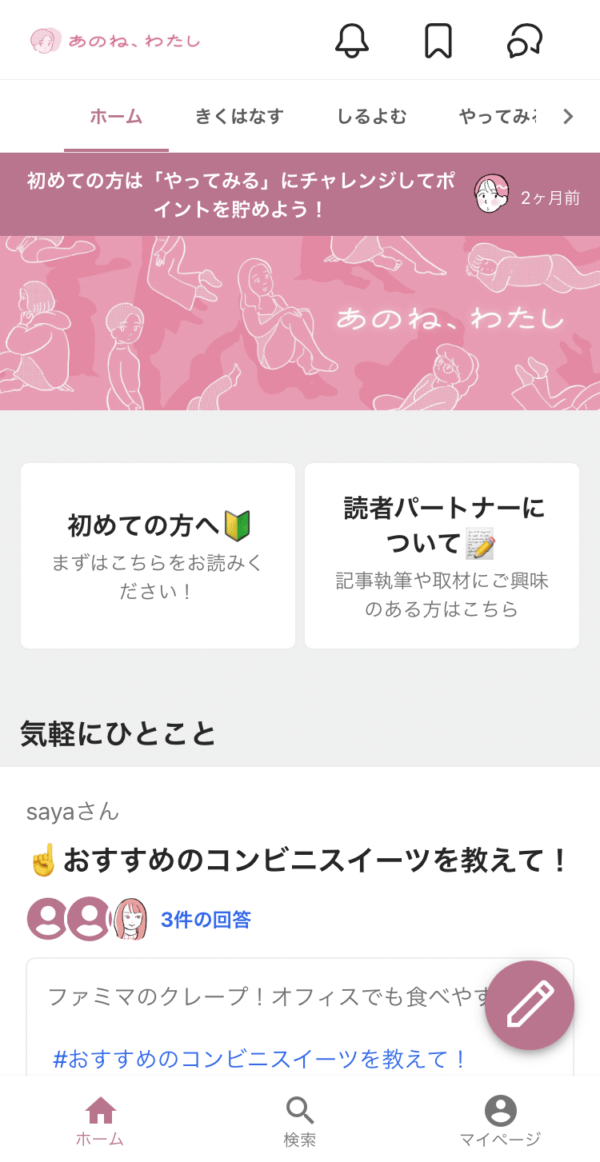600x1162 pixels.
Task: Compose a new post with pencil button
Action: (529, 1005)
